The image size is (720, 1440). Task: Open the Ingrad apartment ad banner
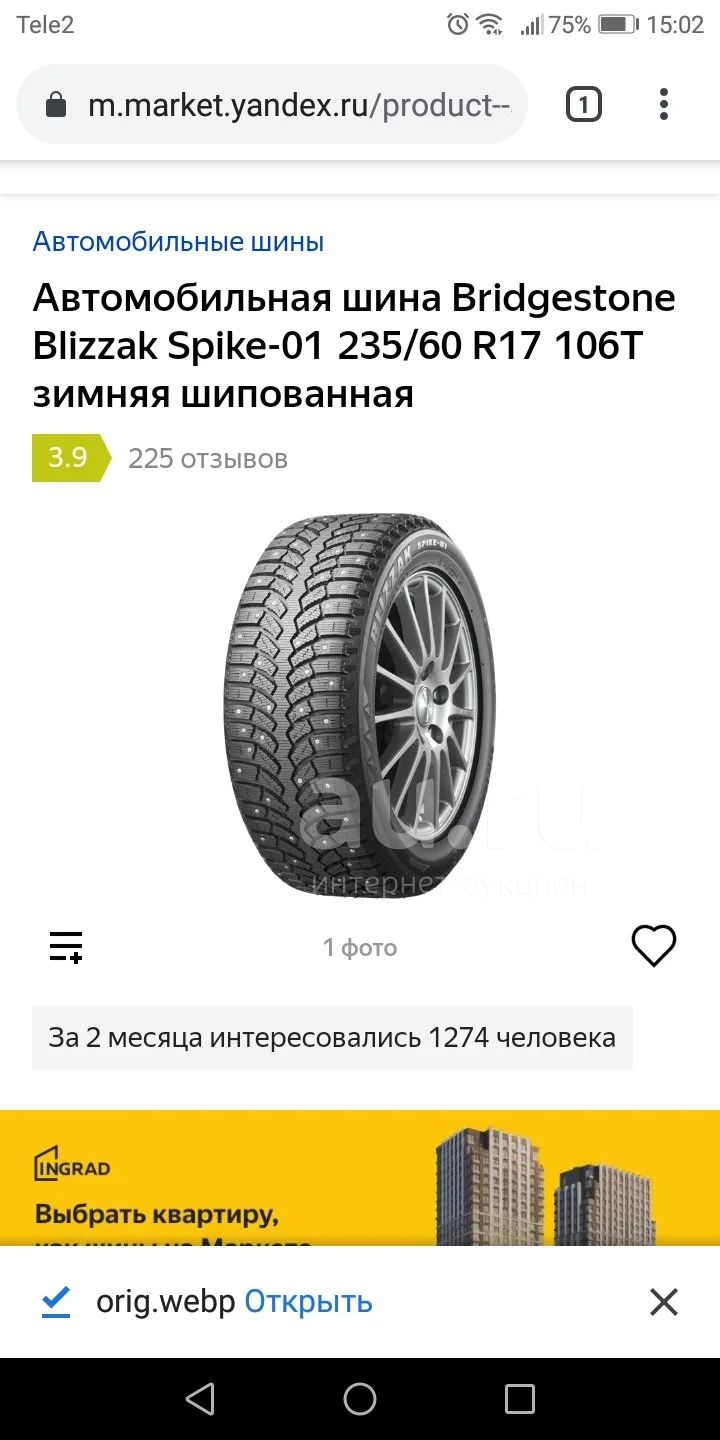(360, 1178)
